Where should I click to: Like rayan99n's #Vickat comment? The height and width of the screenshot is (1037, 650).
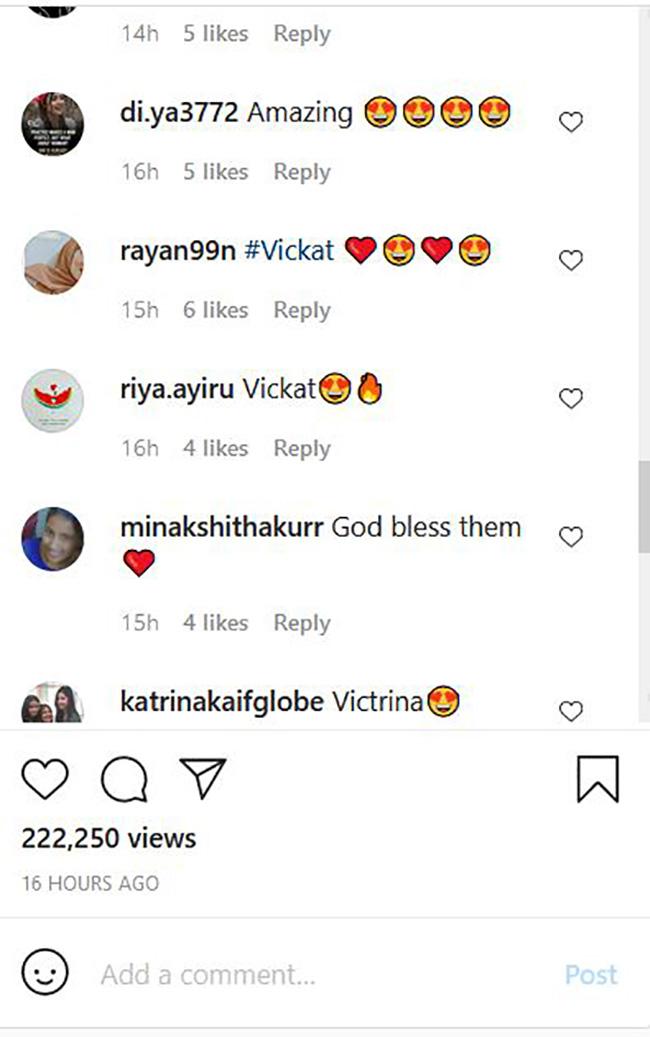(x=570, y=261)
